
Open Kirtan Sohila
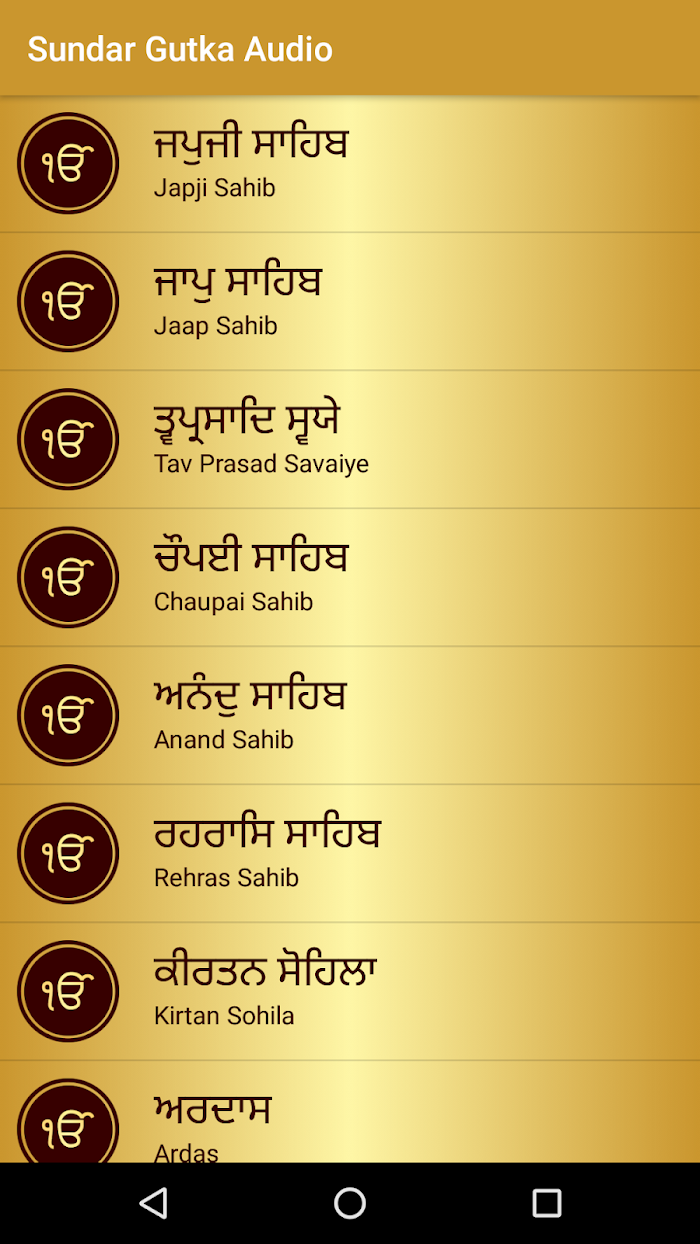pos(350,992)
